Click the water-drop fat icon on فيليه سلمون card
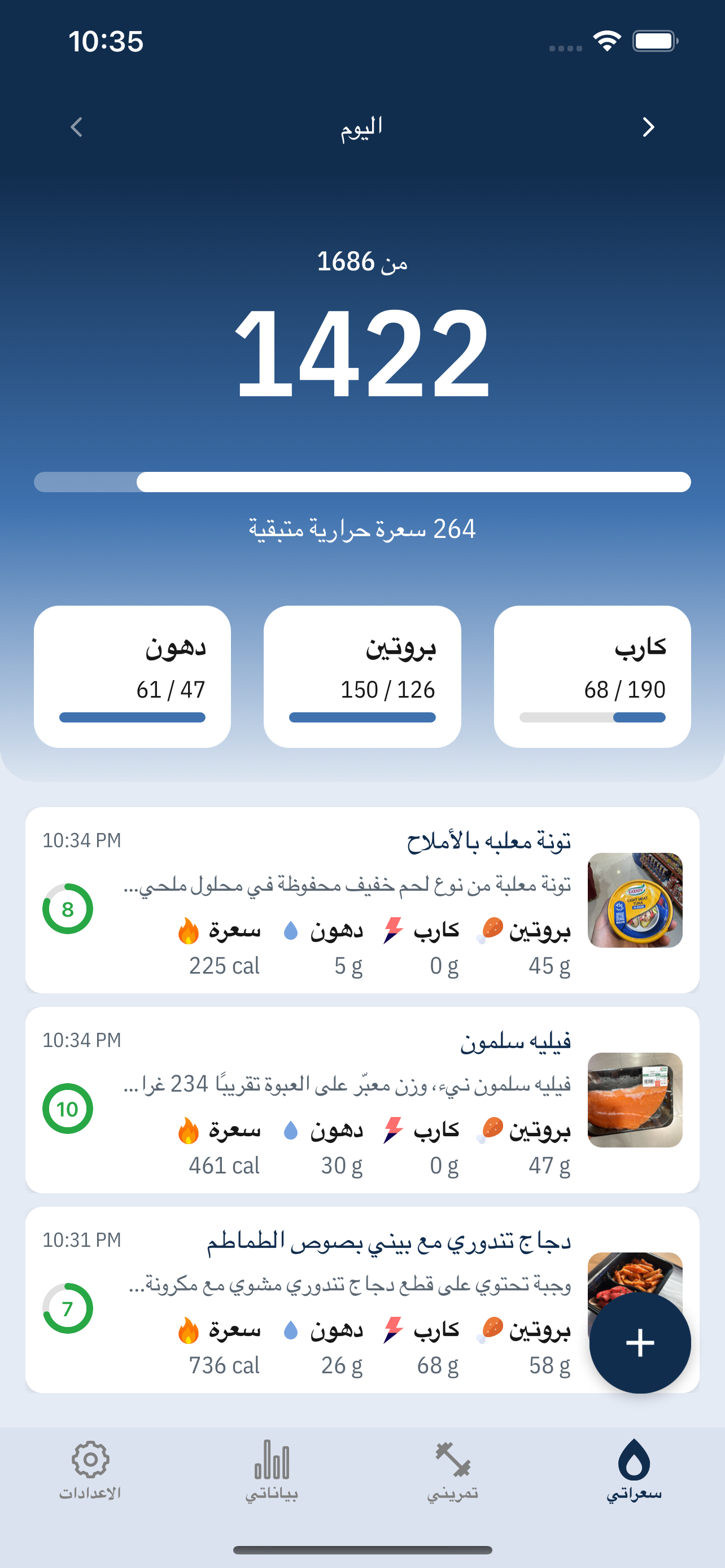The height and width of the screenshot is (1568, 725). pyautogui.click(x=291, y=1128)
